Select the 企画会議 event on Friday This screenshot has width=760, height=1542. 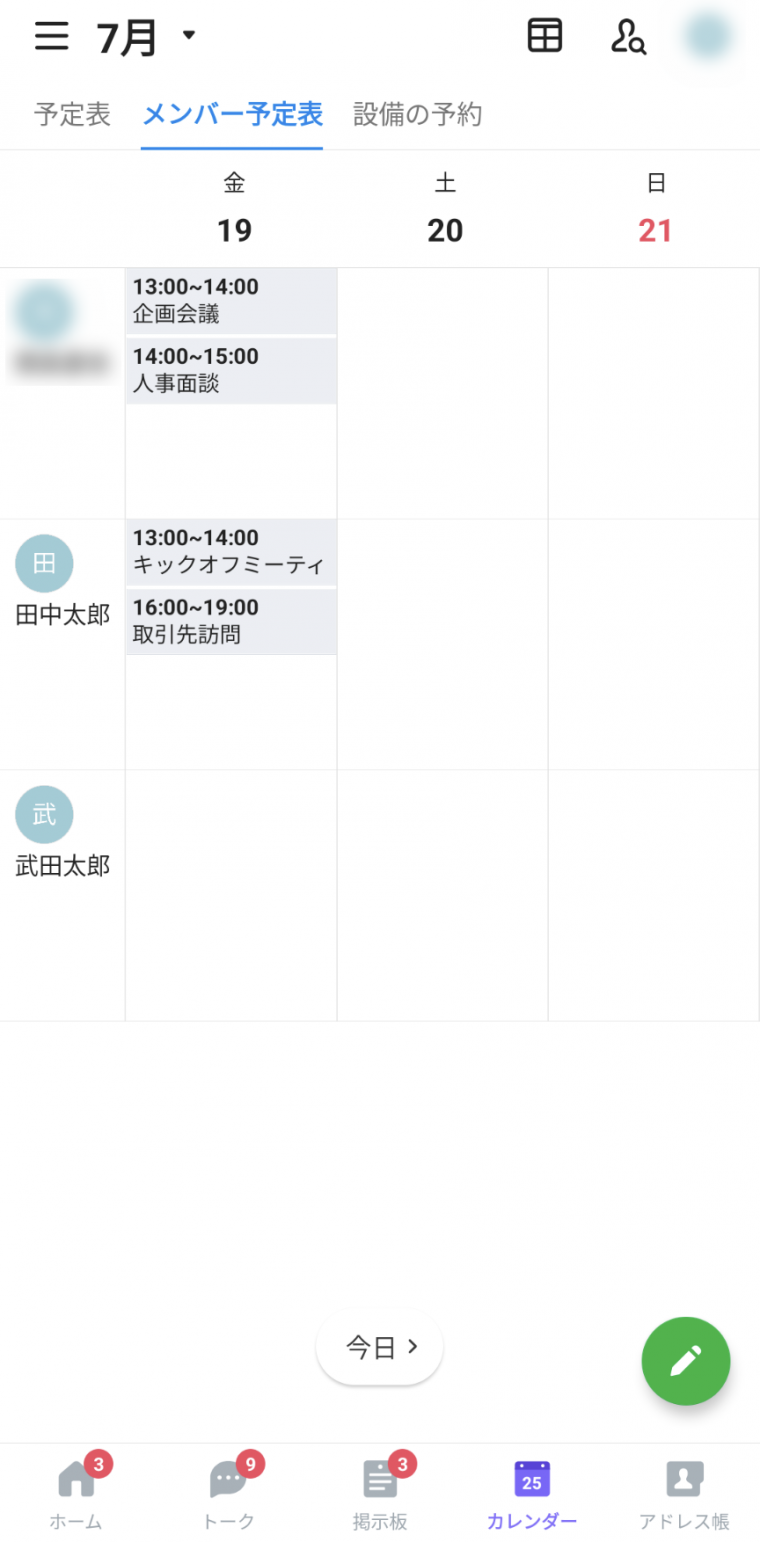click(x=231, y=300)
